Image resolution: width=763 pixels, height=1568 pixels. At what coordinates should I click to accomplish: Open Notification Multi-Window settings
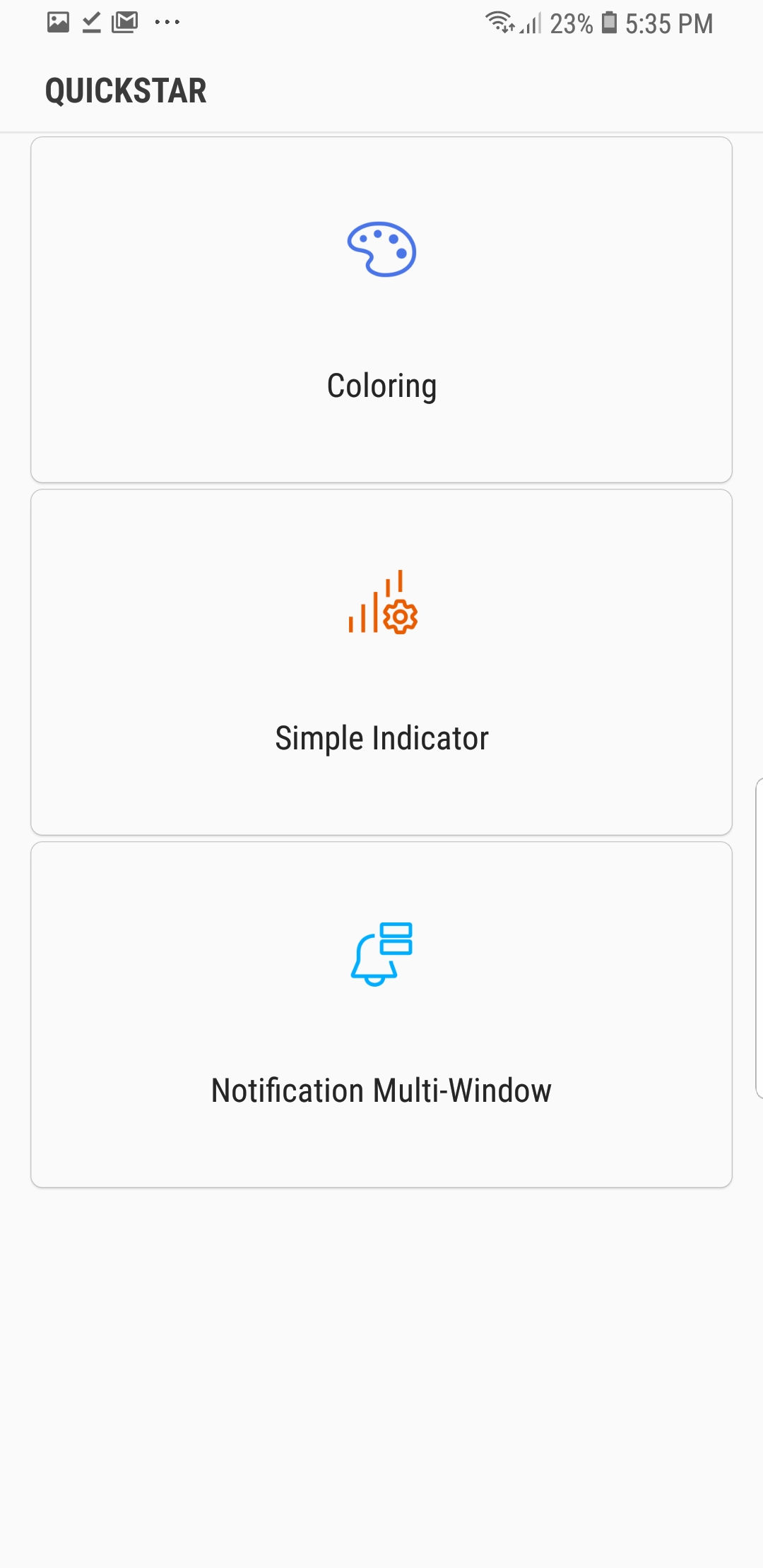[381, 1014]
